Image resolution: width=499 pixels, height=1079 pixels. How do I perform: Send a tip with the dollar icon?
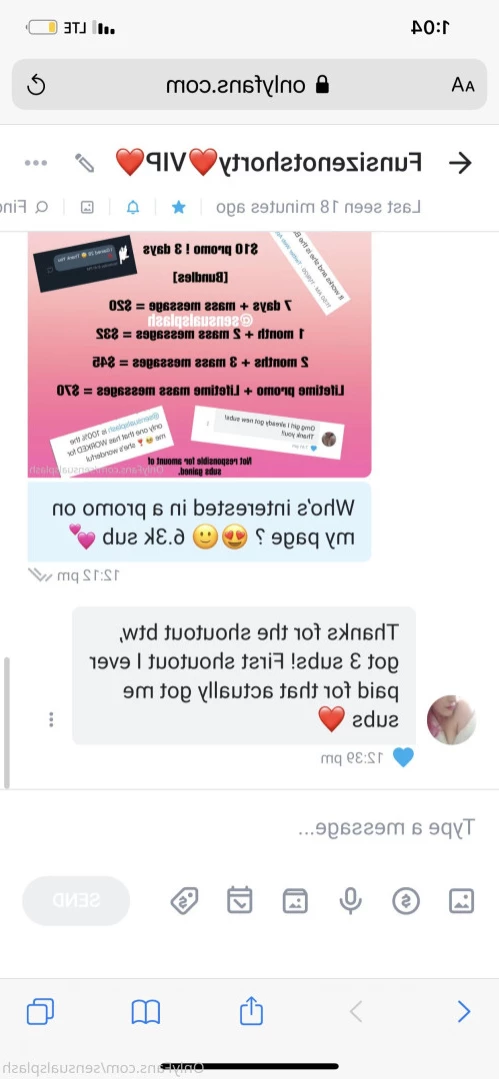[x=406, y=900]
